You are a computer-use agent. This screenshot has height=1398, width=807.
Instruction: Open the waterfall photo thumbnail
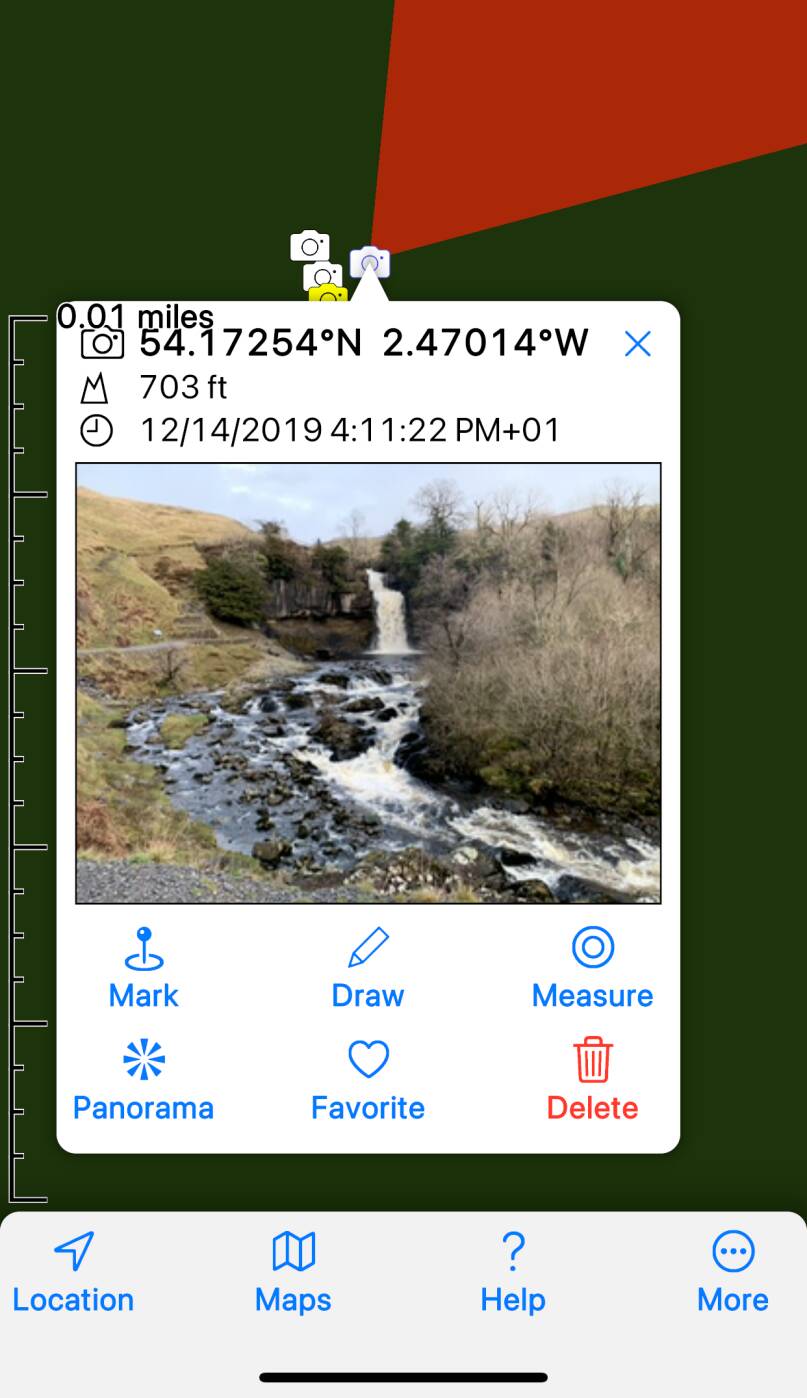pos(368,683)
